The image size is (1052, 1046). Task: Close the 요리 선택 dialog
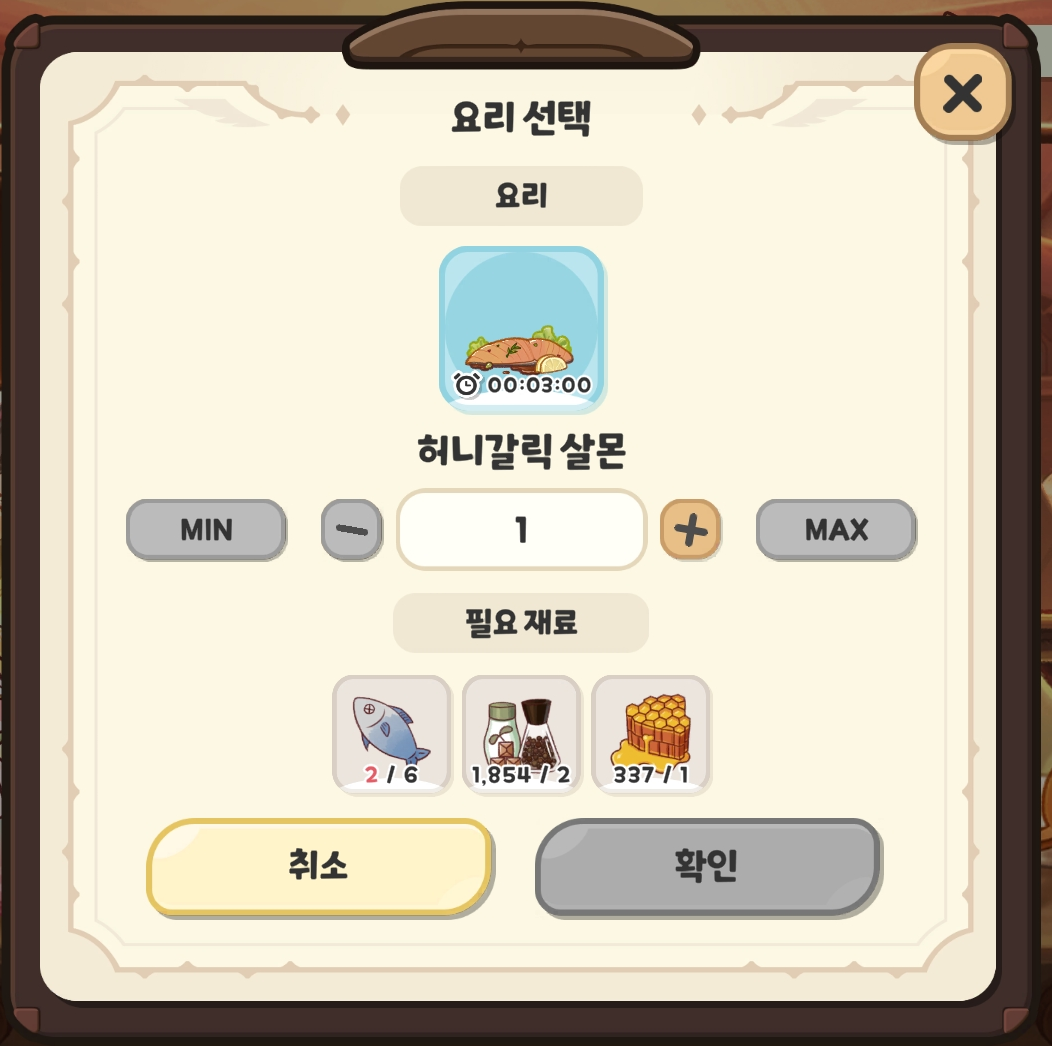point(963,93)
